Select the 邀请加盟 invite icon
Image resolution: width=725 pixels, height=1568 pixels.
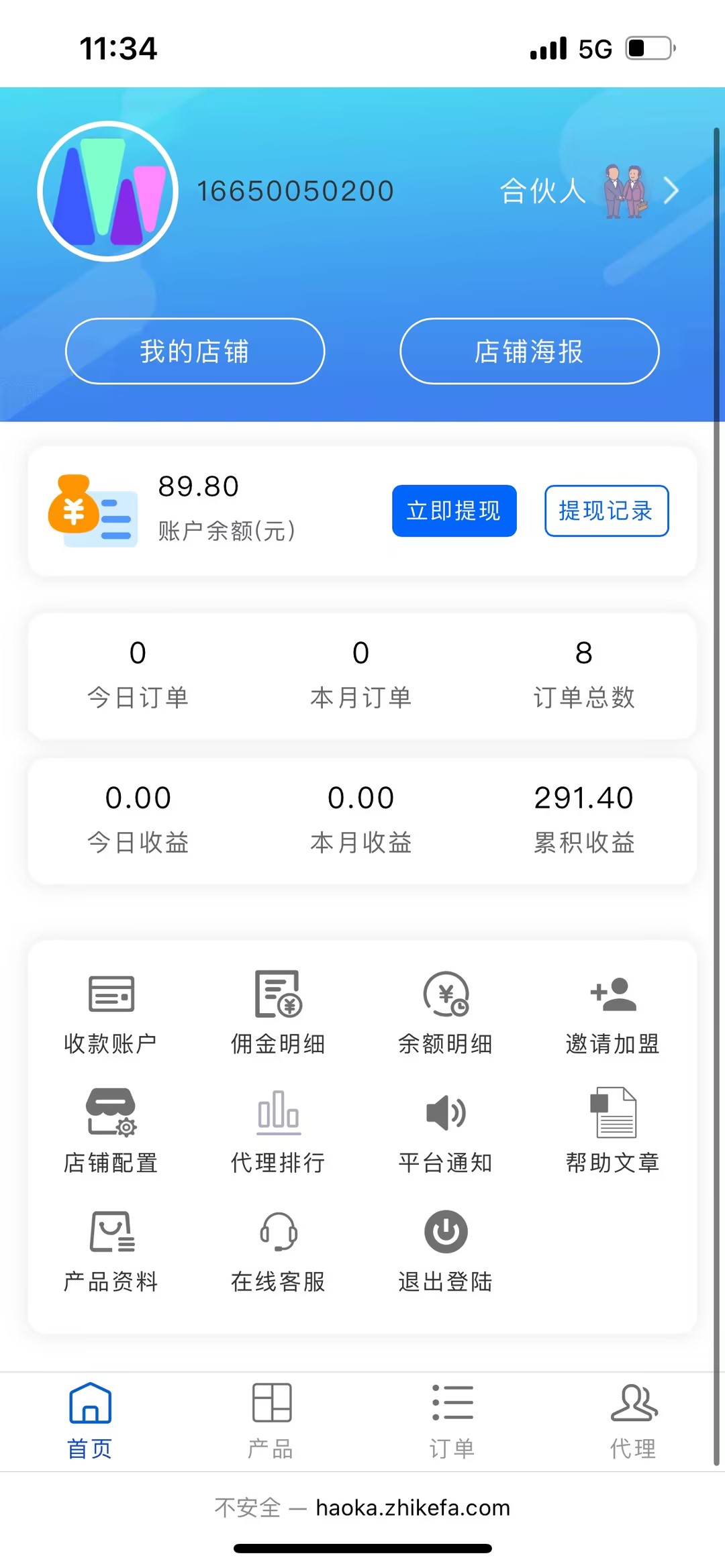(x=612, y=1013)
